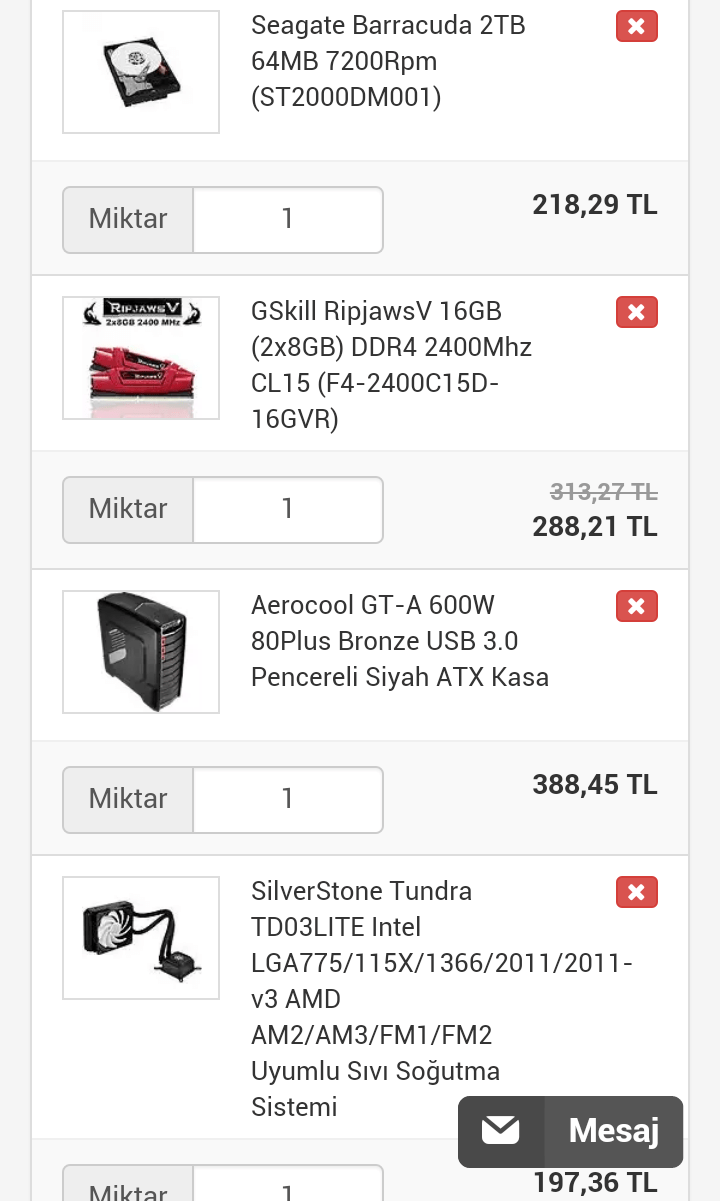This screenshot has width=720, height=1201.
Task: Click the delete icon beside the RAM price
Action: pos(636,312)
